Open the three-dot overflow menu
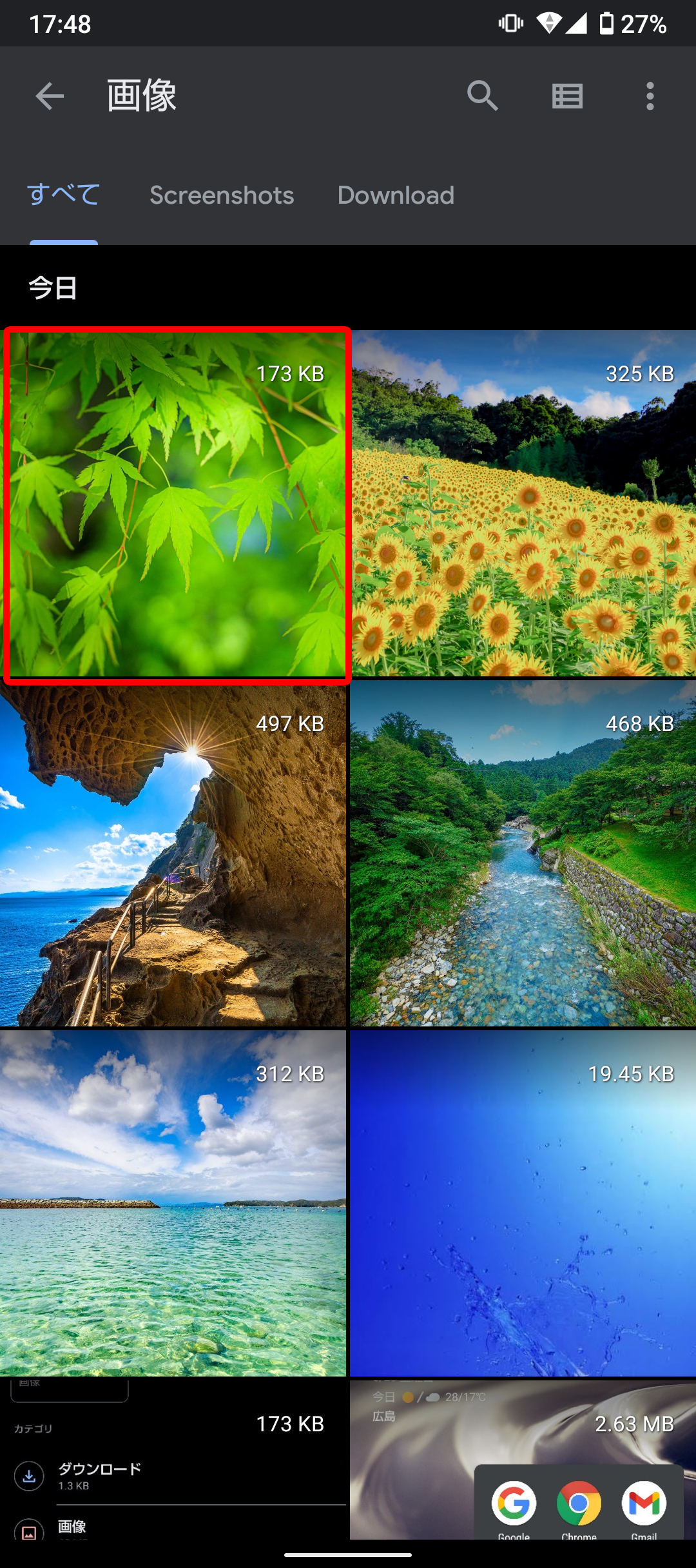 coord(650,97)
